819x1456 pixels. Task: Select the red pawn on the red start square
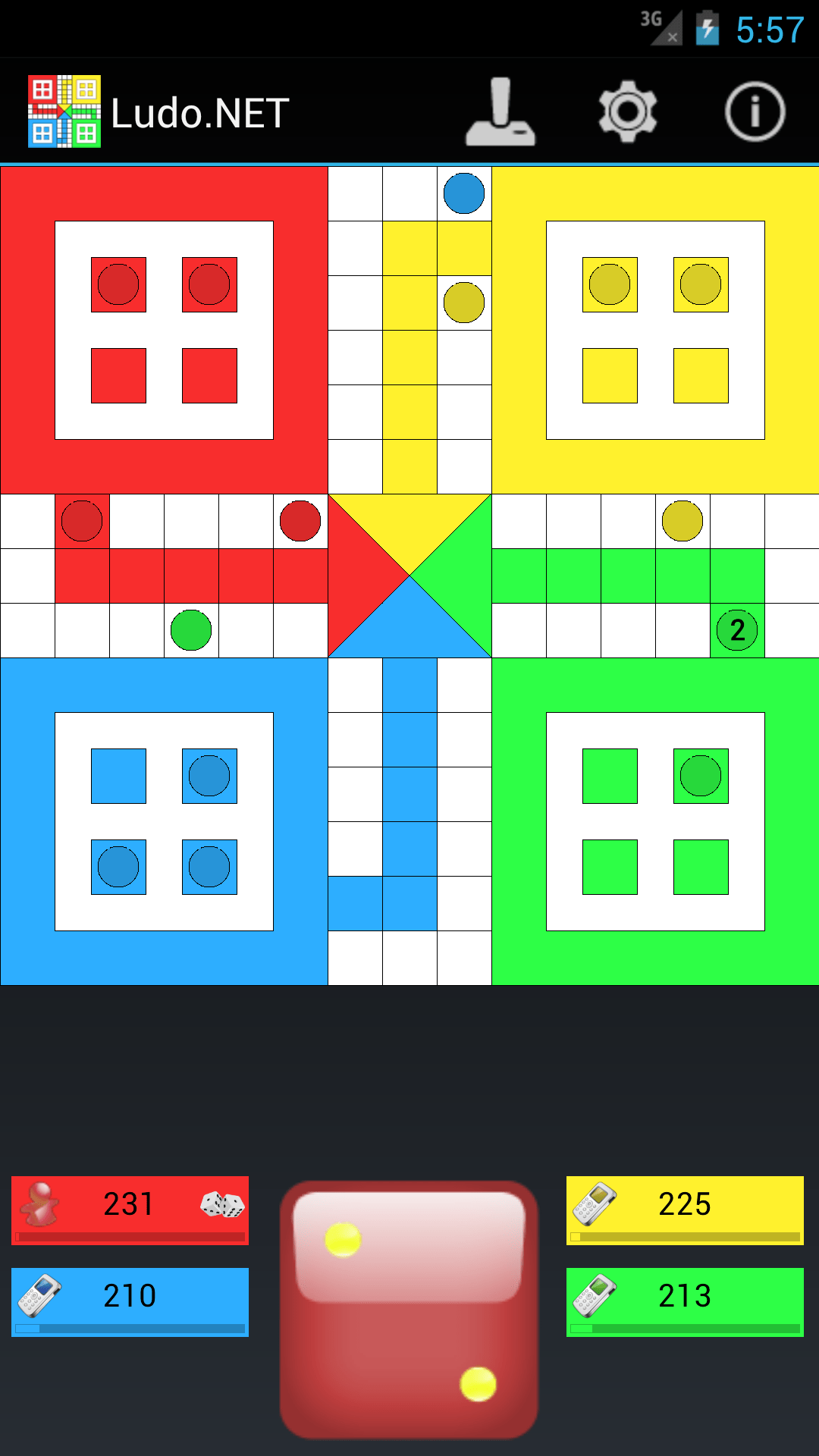pyautogui.click(x=82, y=522)
